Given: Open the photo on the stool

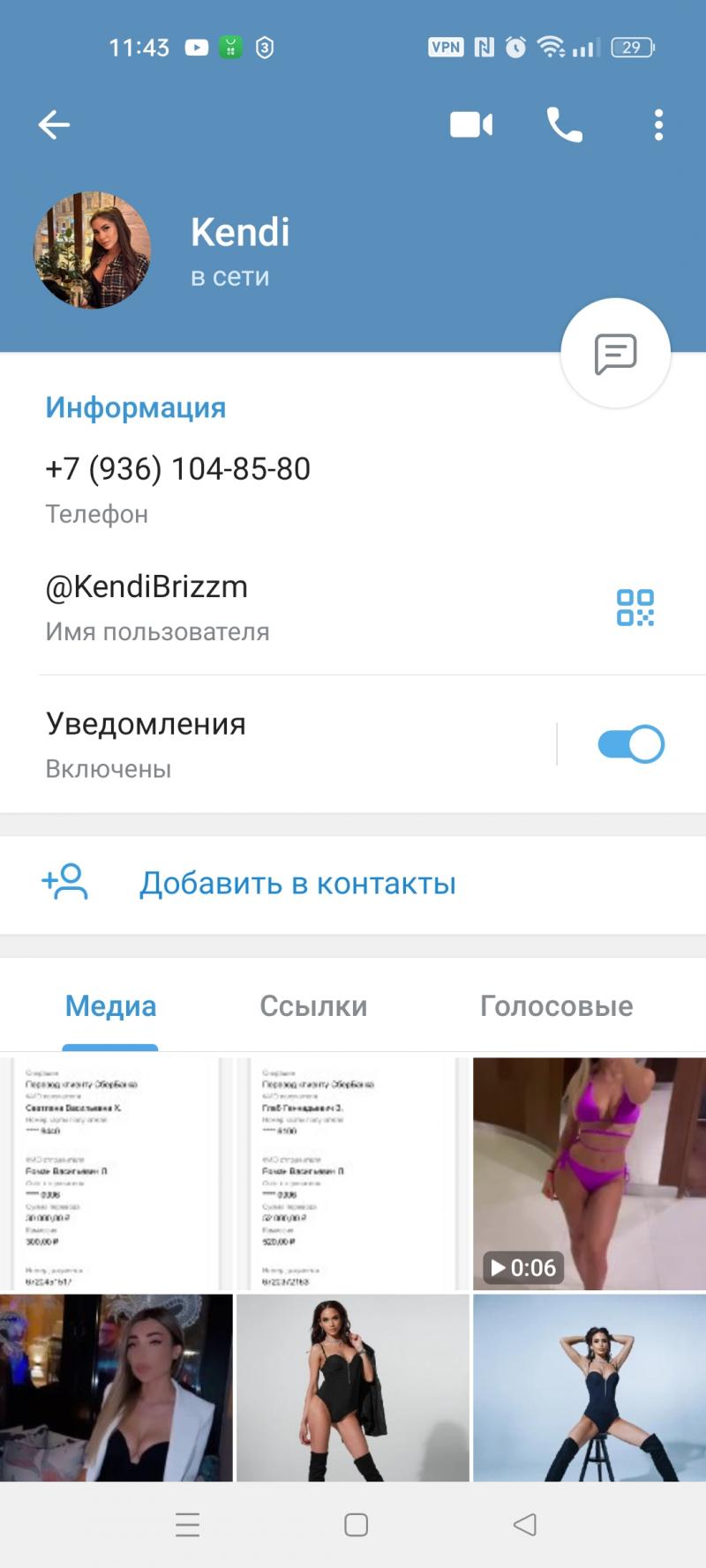Looking at the screenshot, I should click(590, 1386).
